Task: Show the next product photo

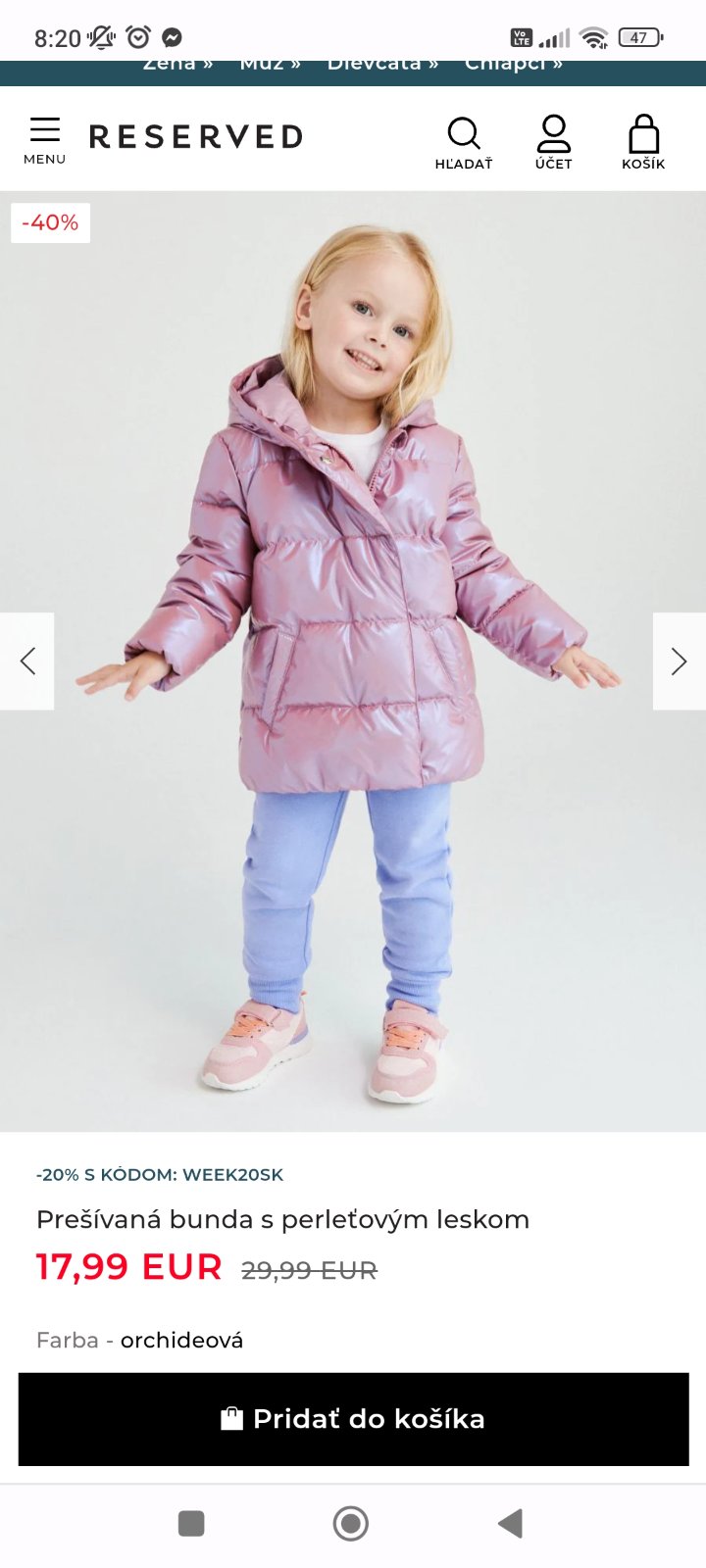Action: pyautogui.click(x=679, y=661)
